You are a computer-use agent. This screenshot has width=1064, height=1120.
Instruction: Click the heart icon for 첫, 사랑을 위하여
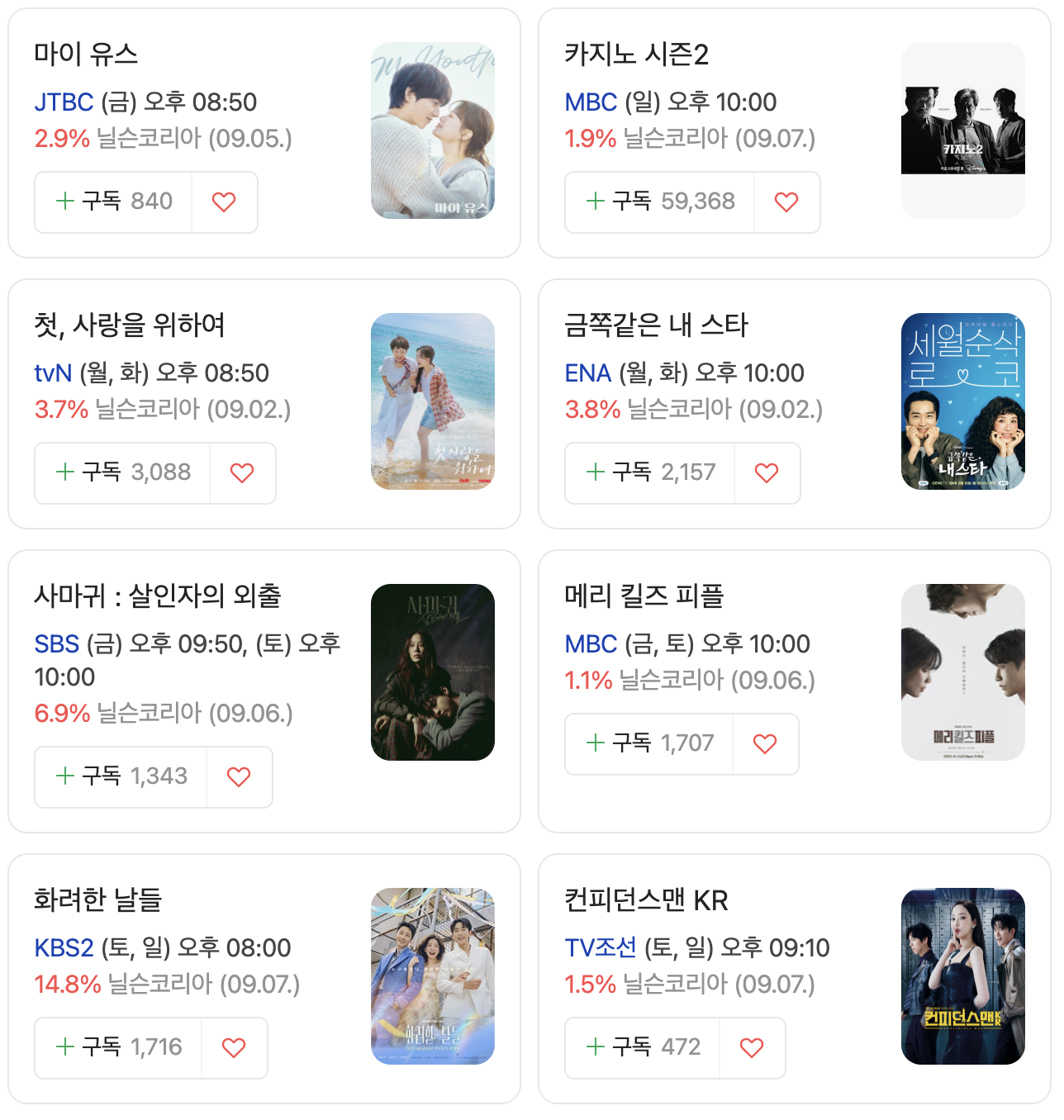pos(242,472)
